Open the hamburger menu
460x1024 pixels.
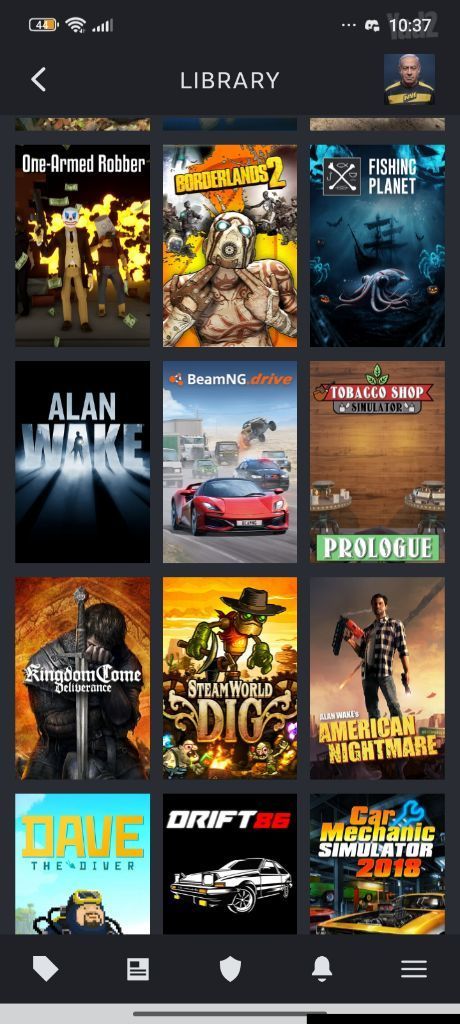[414, 969]
